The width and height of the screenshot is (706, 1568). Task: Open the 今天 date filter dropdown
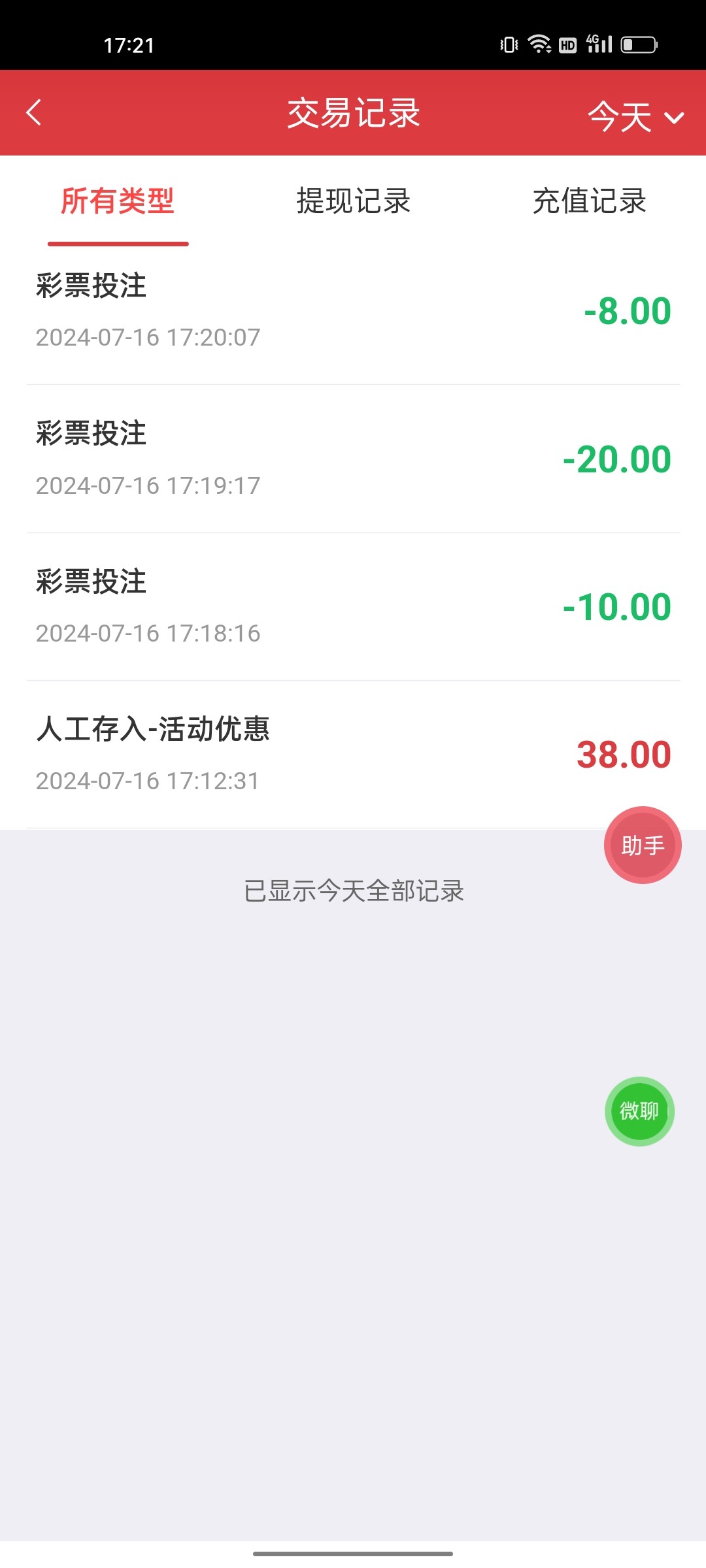pos(635,117)
